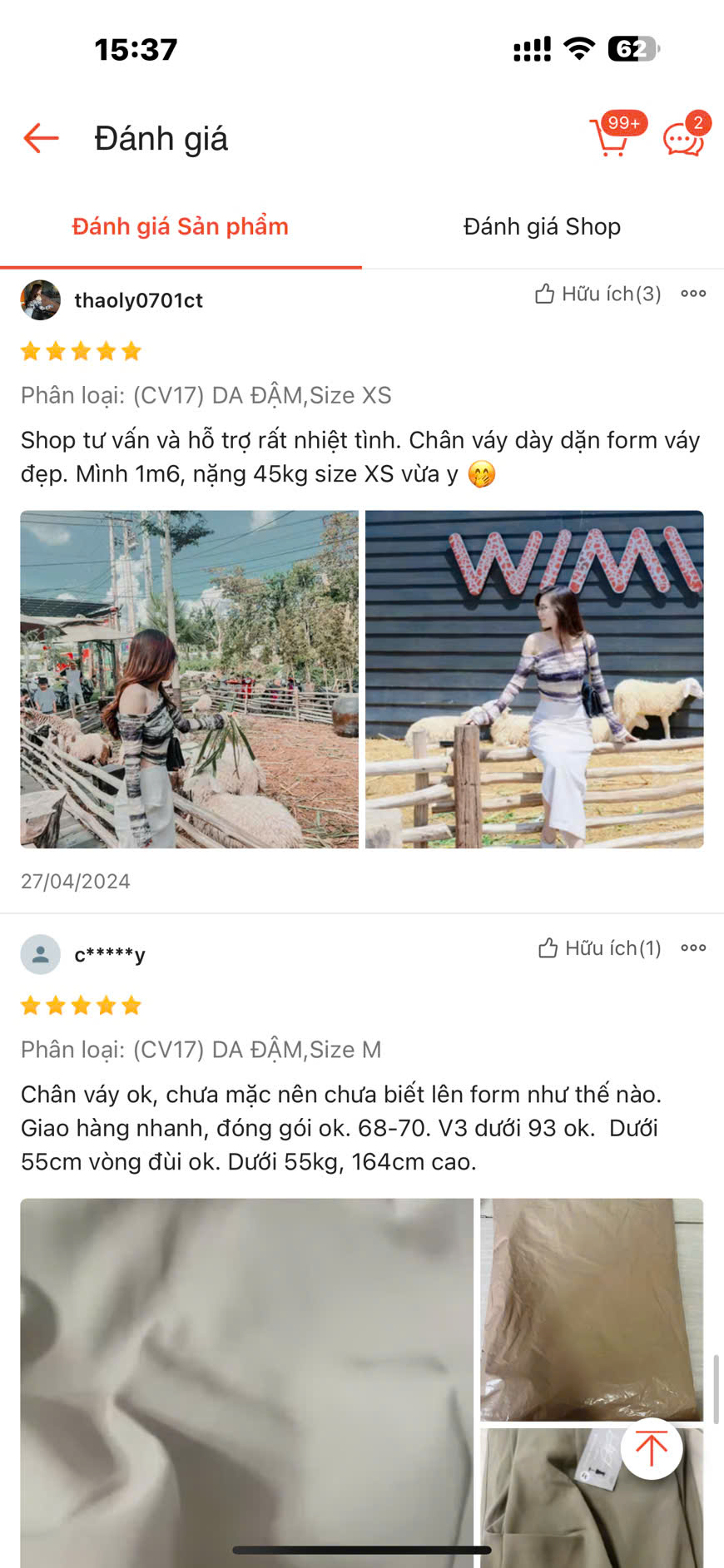Viewport: 724px width, 1568px height.
Task: View thaoly0701ct's profile avatar
Action: pyautogui.click(x=41, y=300)
